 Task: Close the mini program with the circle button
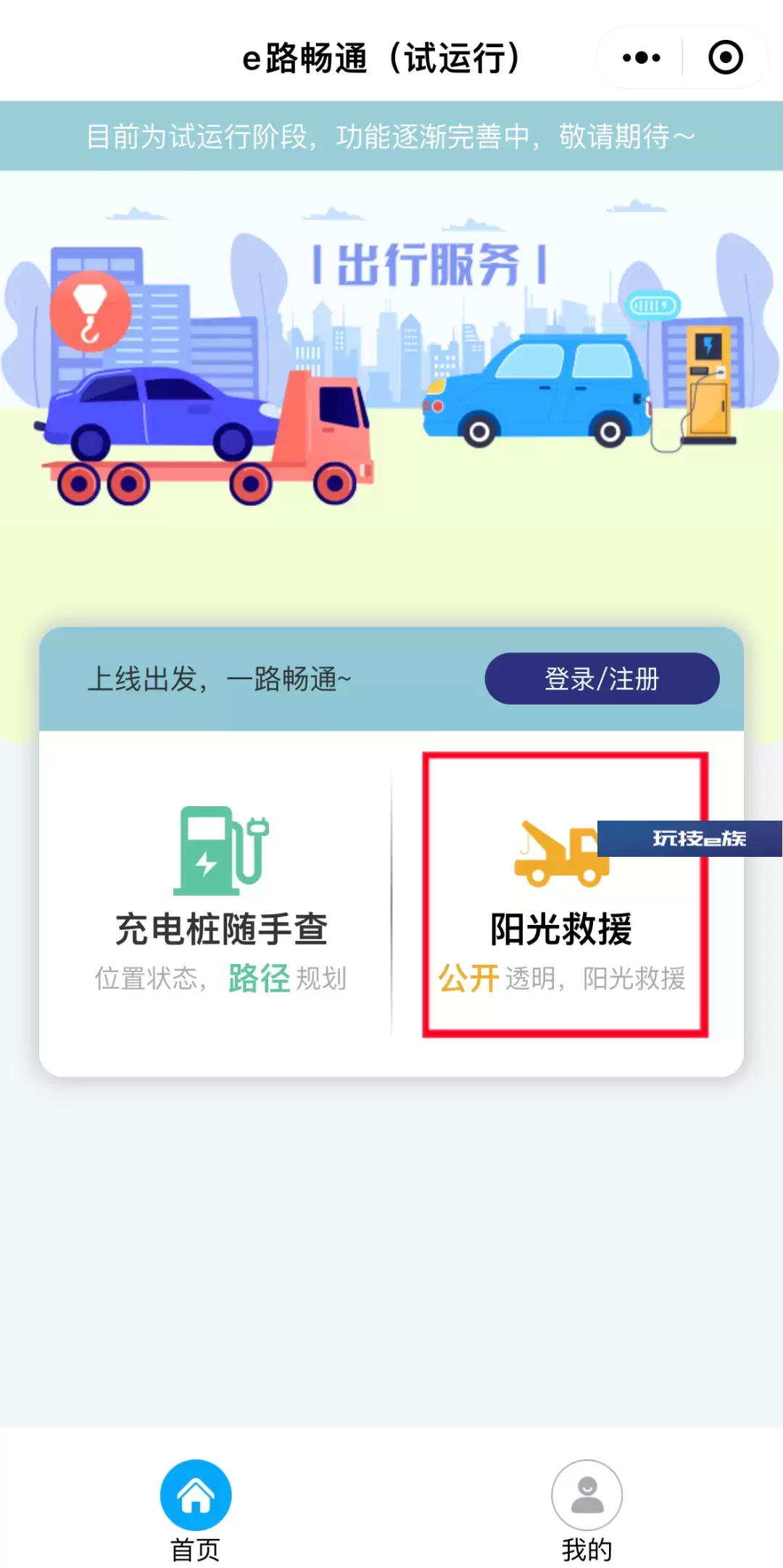tap(725, 58)
